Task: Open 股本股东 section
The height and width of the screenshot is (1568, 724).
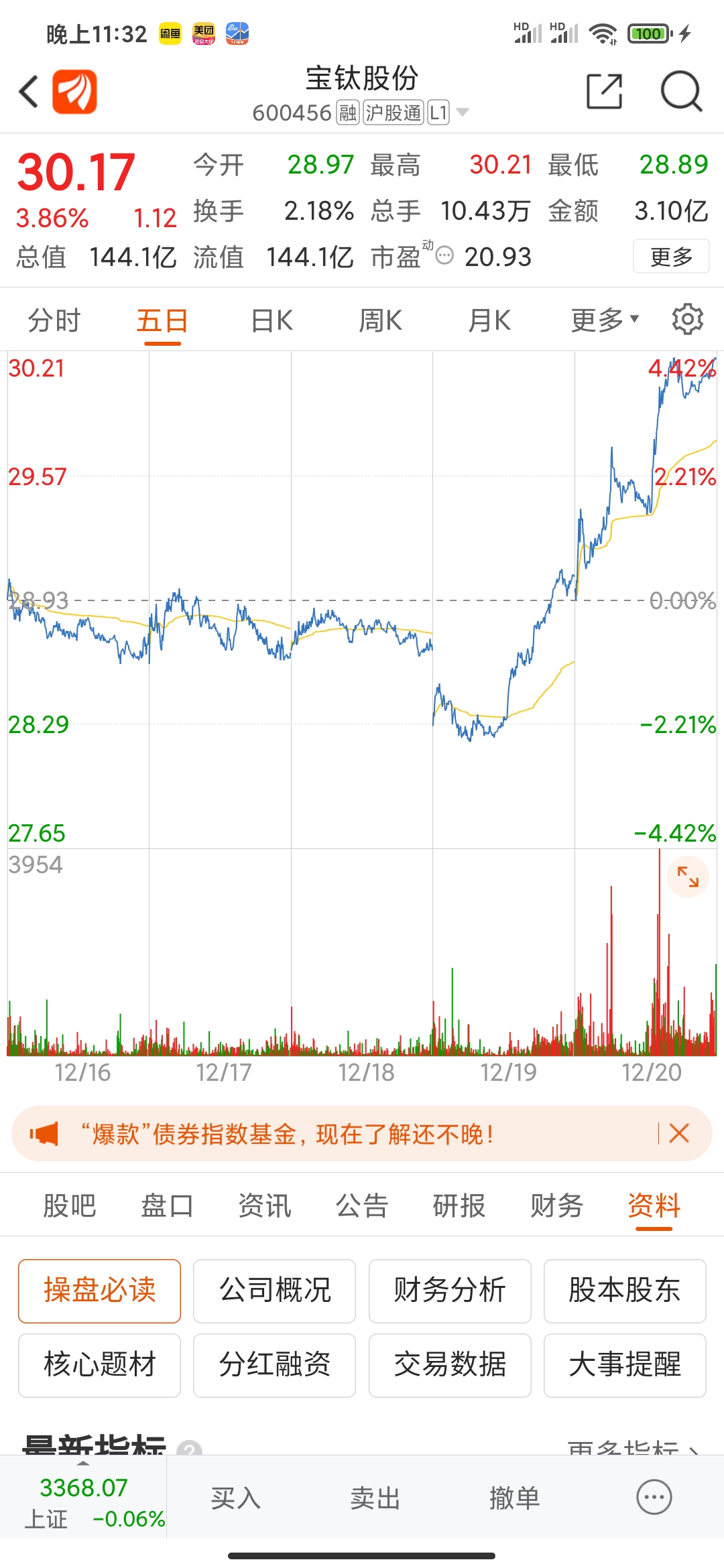Action: (x=625, y=1291)
